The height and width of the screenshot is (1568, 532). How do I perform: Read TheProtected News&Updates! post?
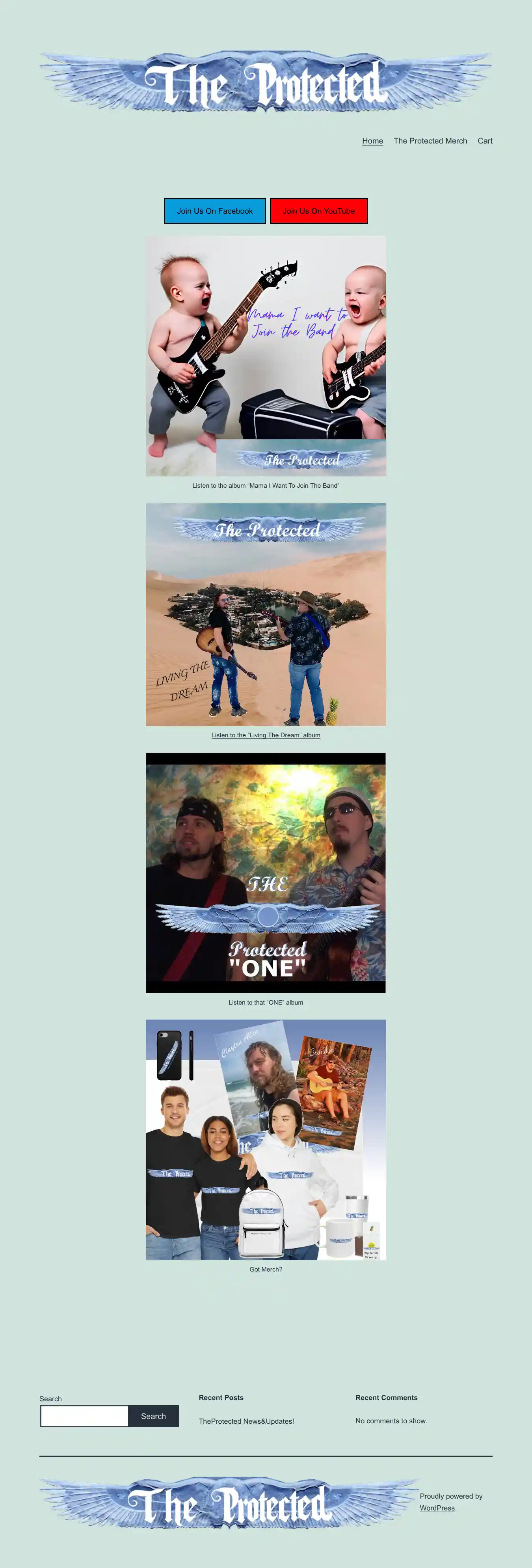(246, 1421)
